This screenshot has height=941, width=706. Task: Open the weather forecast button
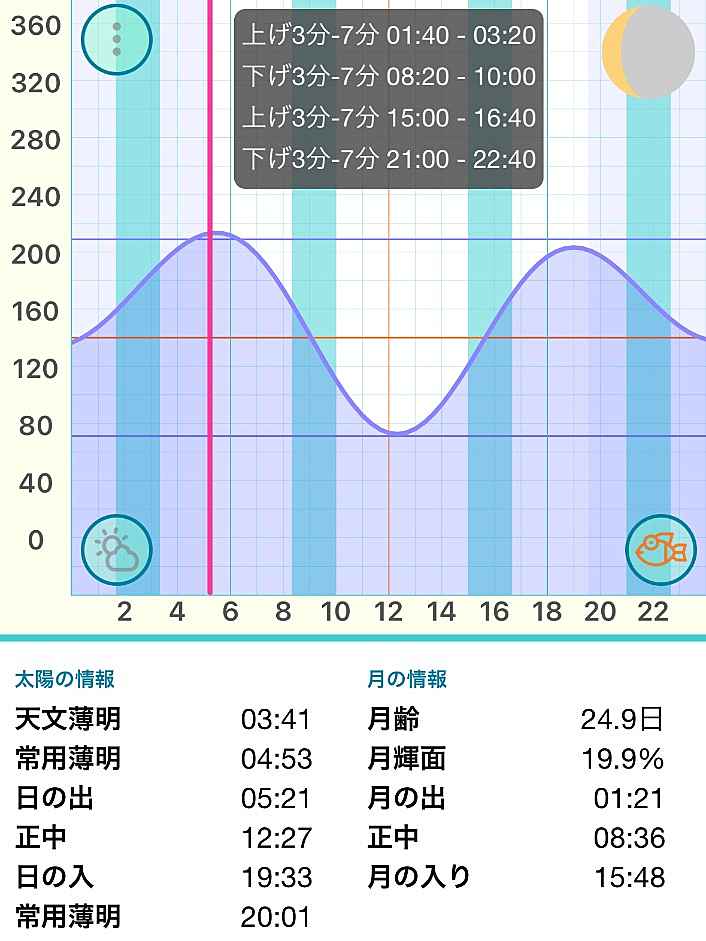(117, 549)
